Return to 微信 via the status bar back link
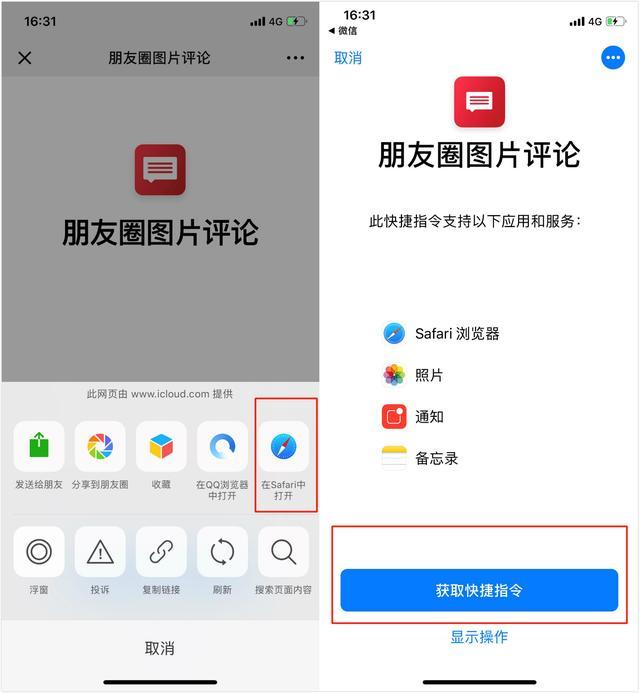 [x=345, y=31]
